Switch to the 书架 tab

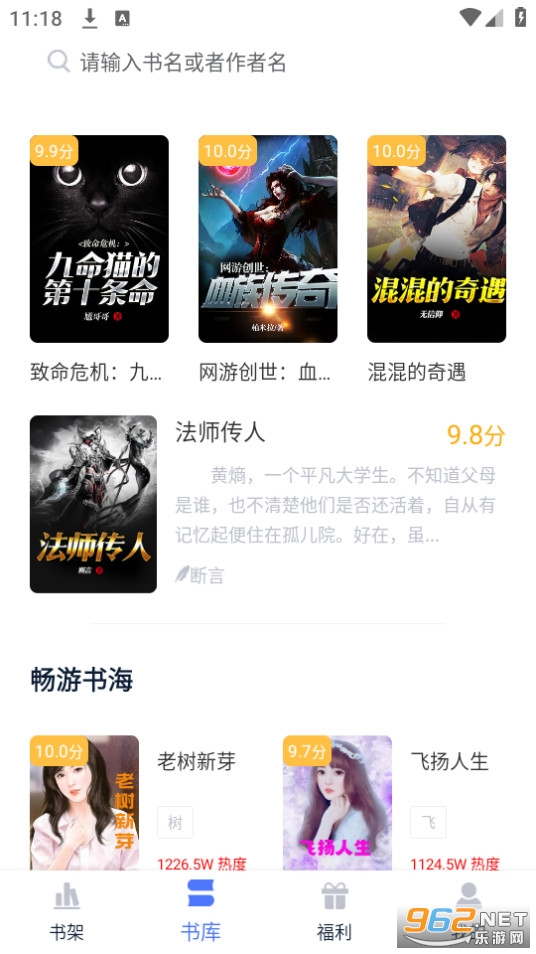[67, 912]
